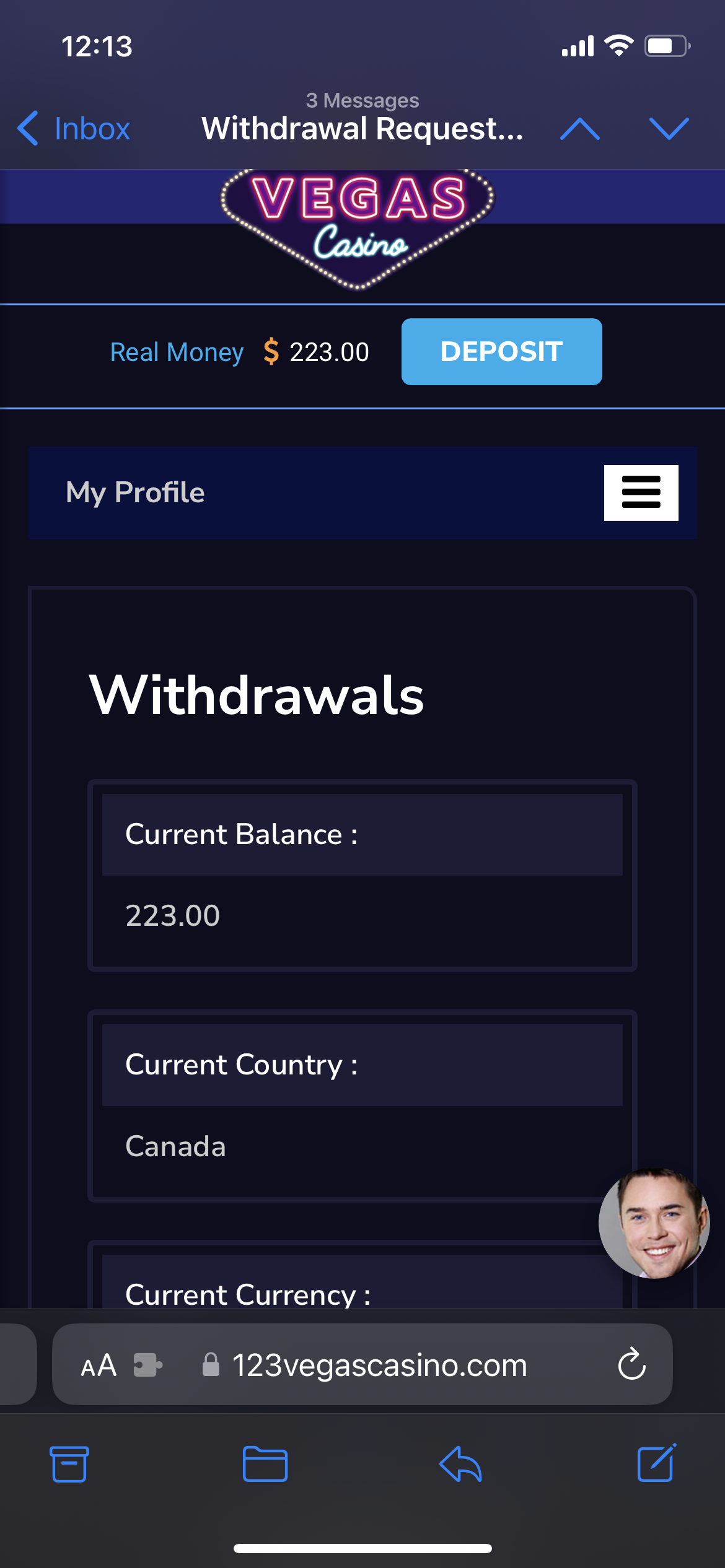The image size is (725, 1568).
Task: Open the AA text size options
Action: [99, 1365]
